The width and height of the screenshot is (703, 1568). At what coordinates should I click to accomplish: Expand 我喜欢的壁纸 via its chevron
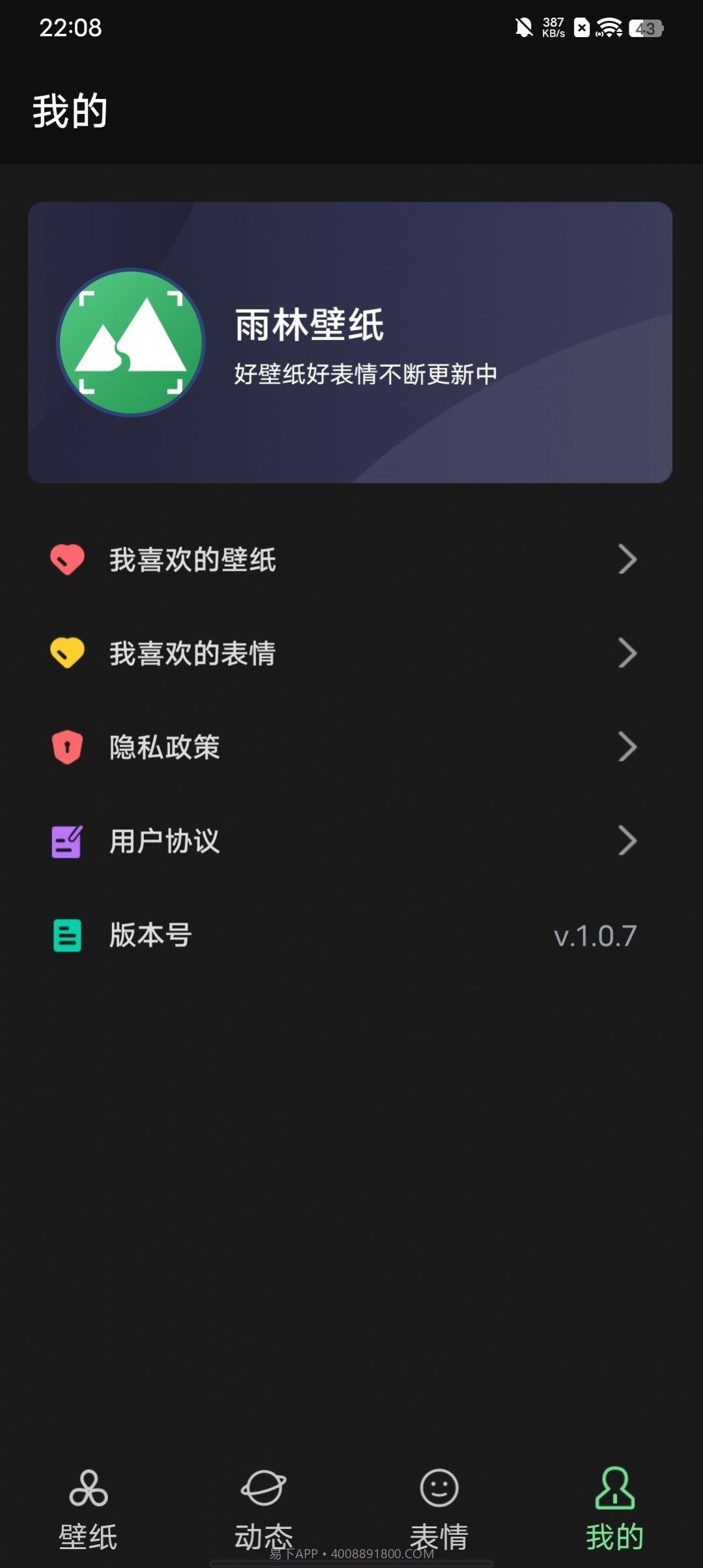pos(627,560)
